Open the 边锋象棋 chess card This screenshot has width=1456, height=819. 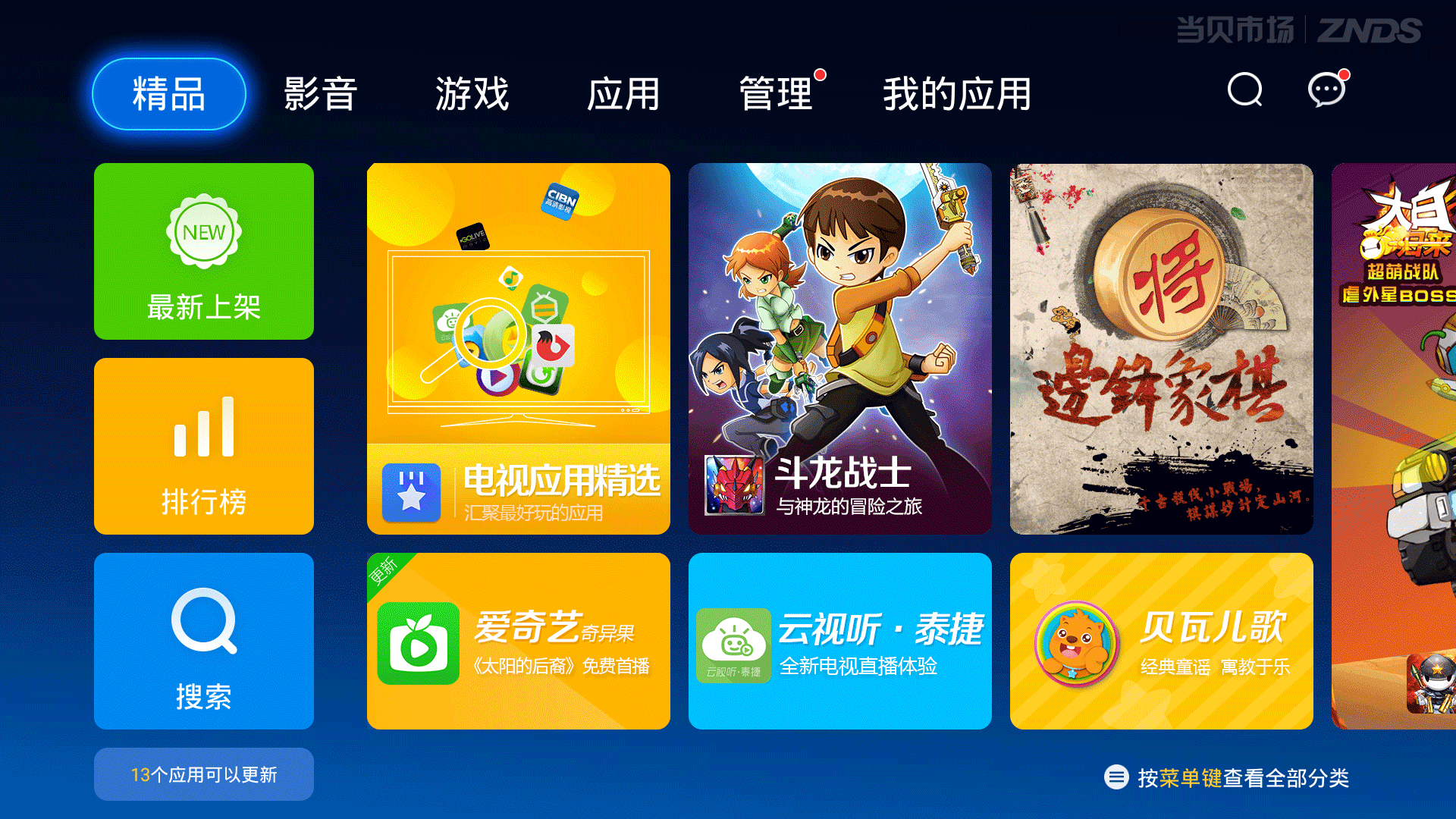click(1161, 349)
